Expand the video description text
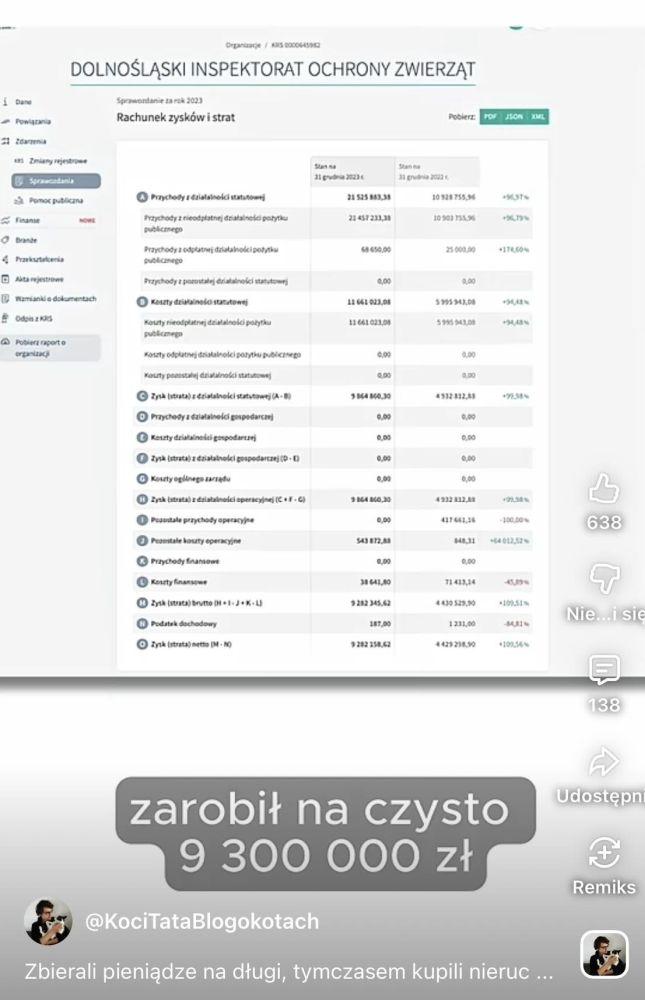 pos(290,971)
